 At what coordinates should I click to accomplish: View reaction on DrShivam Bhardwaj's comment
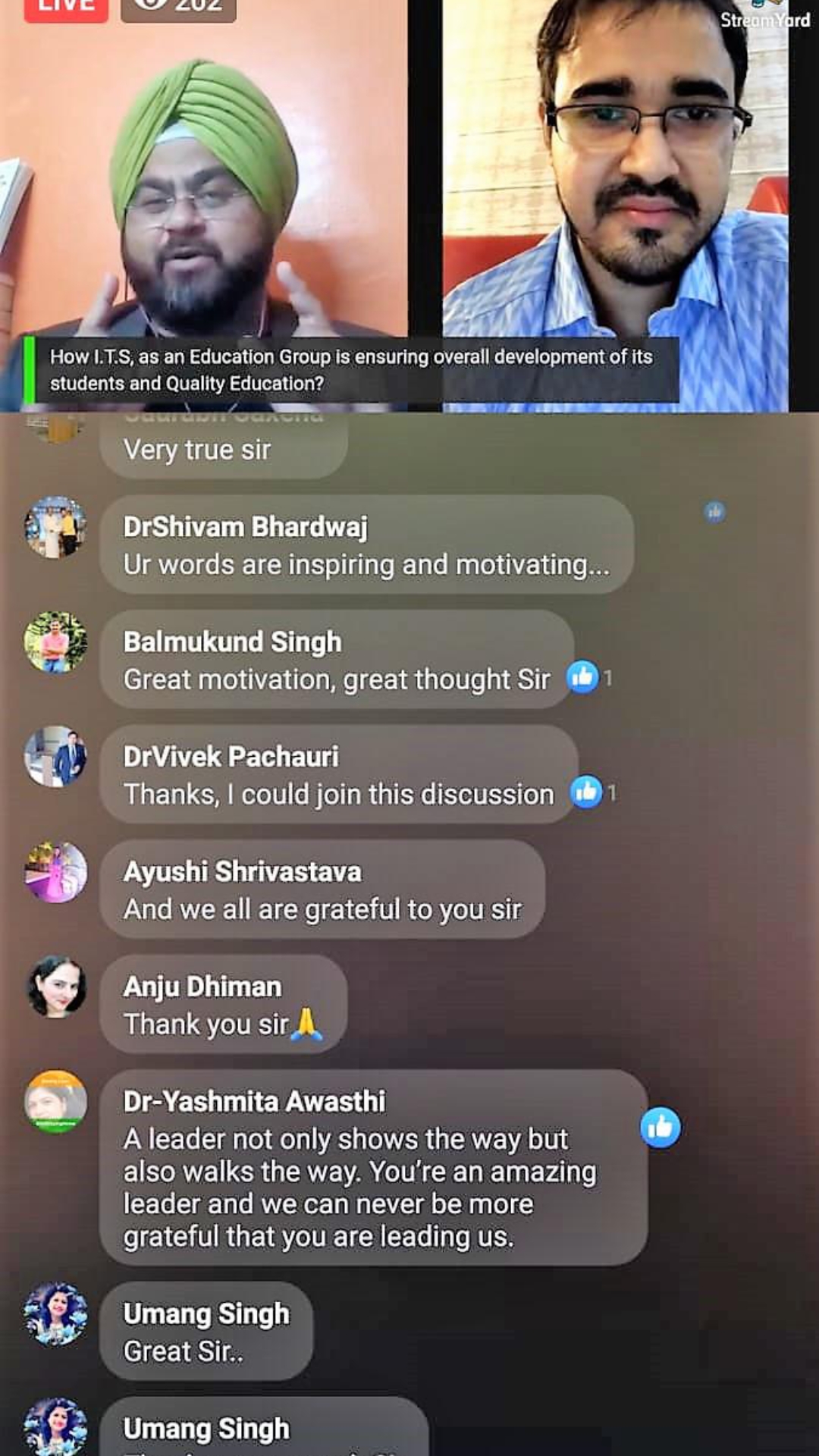tap(714, 513)
